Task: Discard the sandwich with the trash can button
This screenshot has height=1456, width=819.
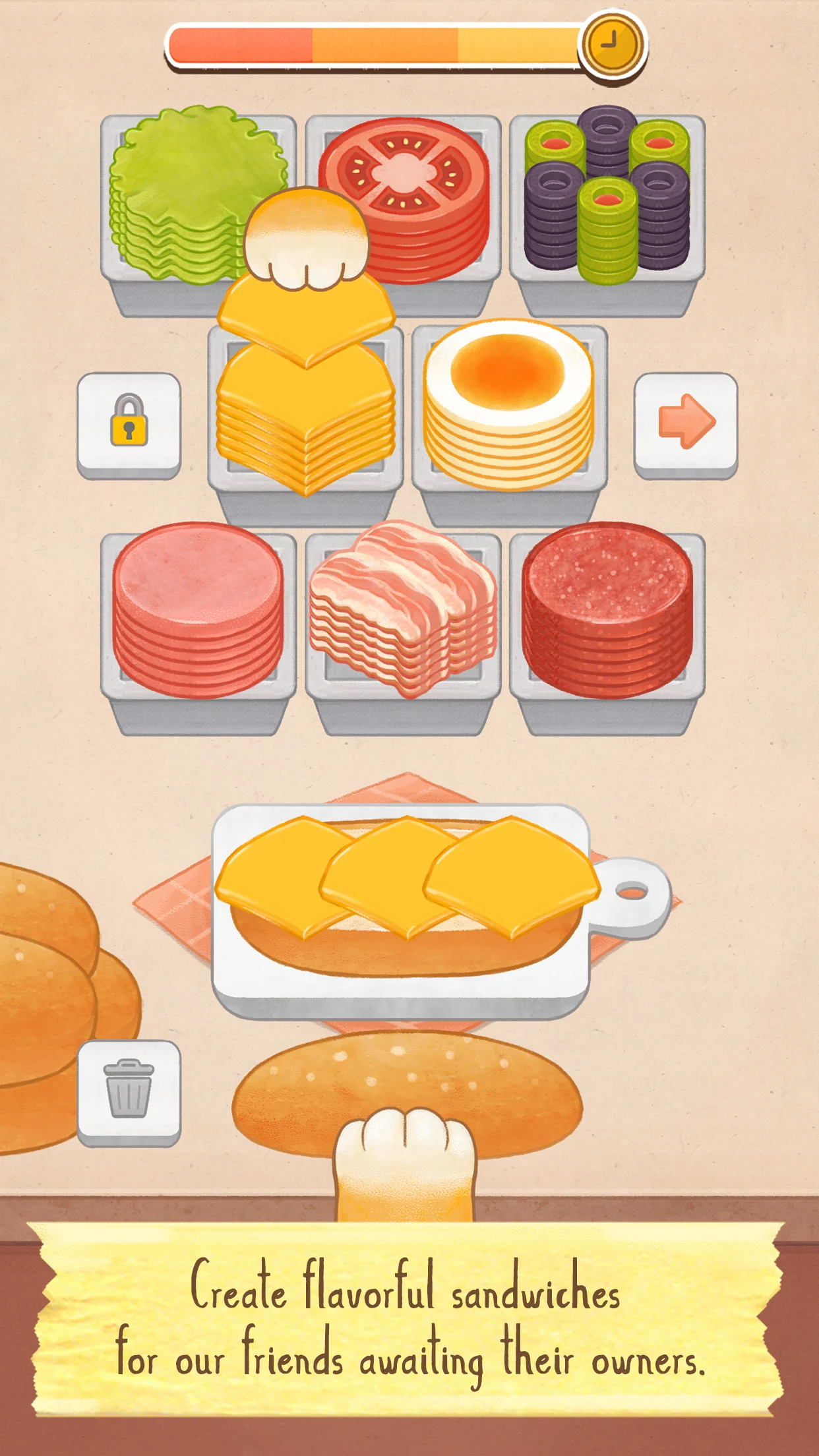Action: pos(129,1093)
